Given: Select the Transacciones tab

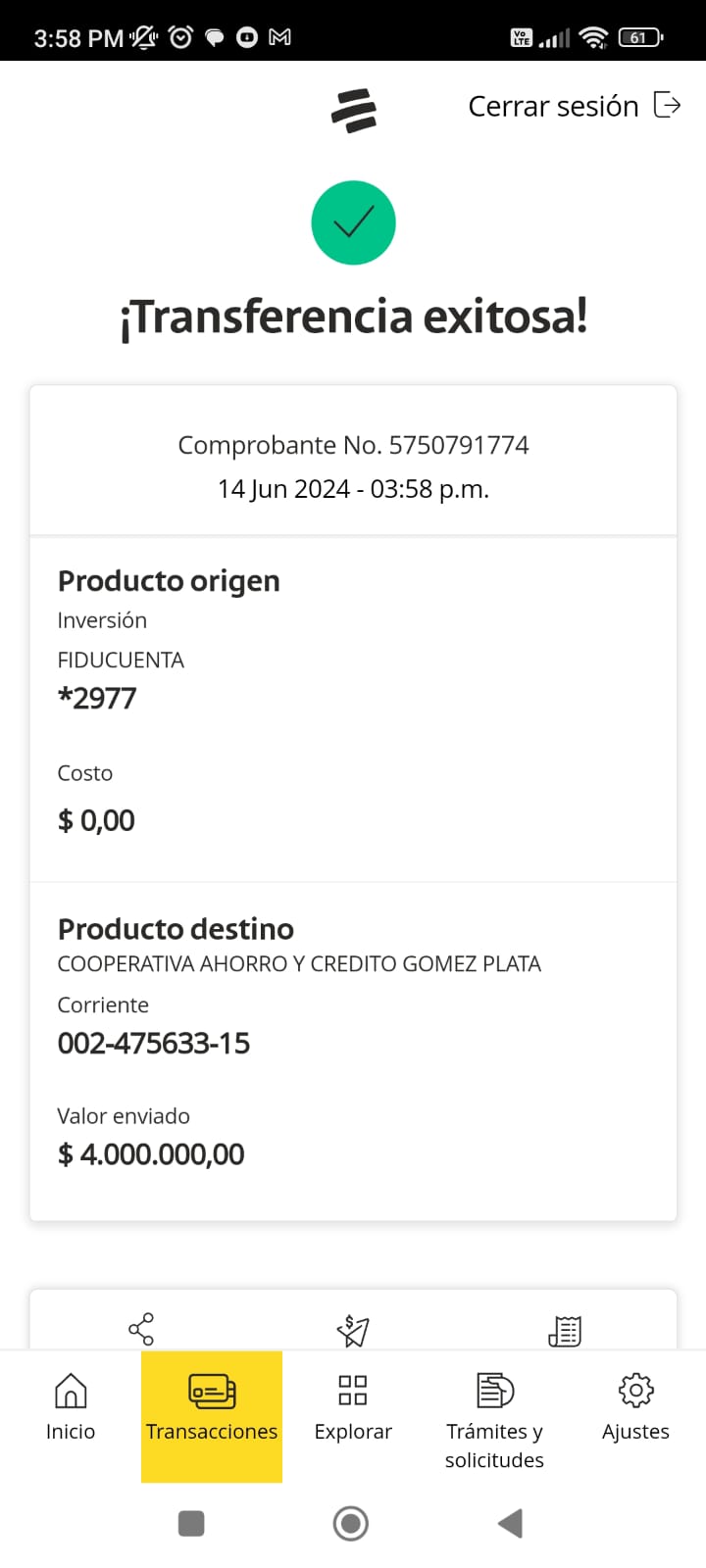Looking at the screenshot, I should [x=212, y=1408].
